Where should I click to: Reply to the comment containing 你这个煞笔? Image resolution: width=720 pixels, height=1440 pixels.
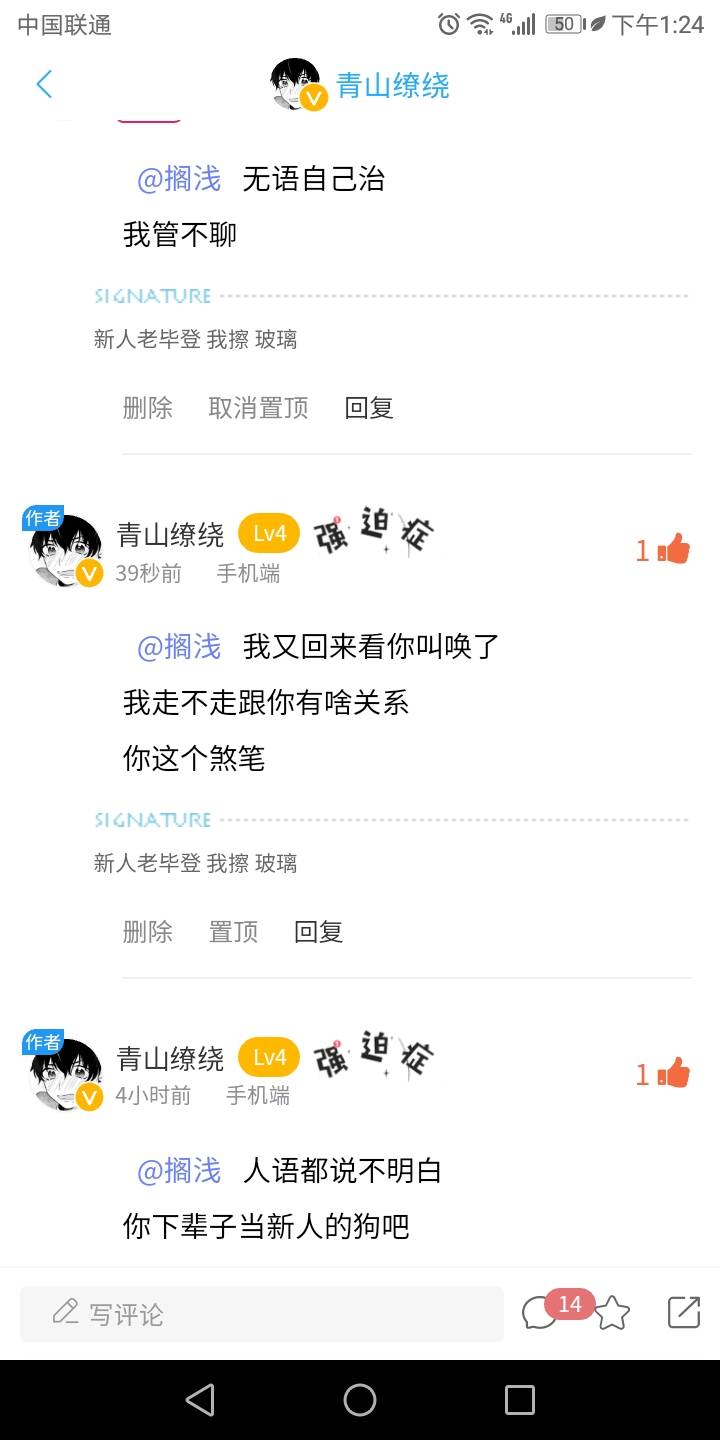(x=319, y=932)
